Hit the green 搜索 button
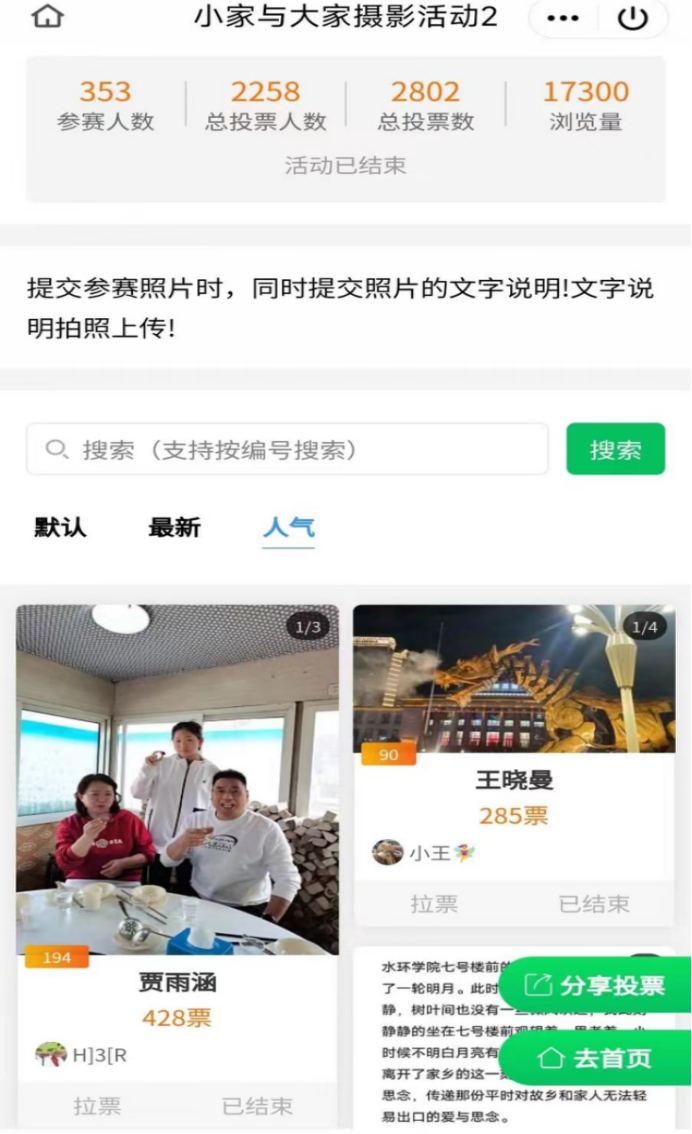The image size is (692, 1134). pos(615,449)
